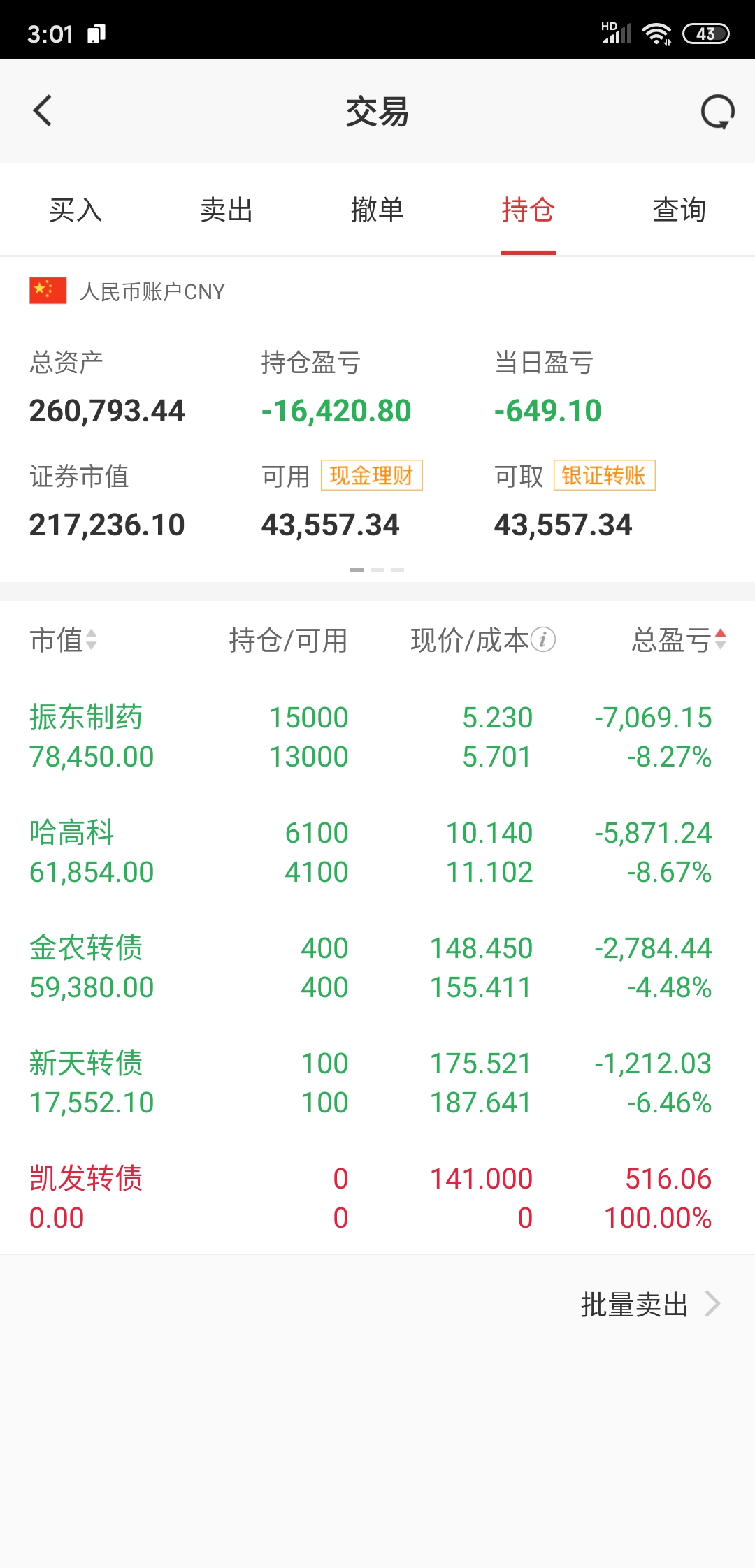Open 银证转账 transfer option
The height and width of the screenshot is (1568, 755).
(604, 476)
